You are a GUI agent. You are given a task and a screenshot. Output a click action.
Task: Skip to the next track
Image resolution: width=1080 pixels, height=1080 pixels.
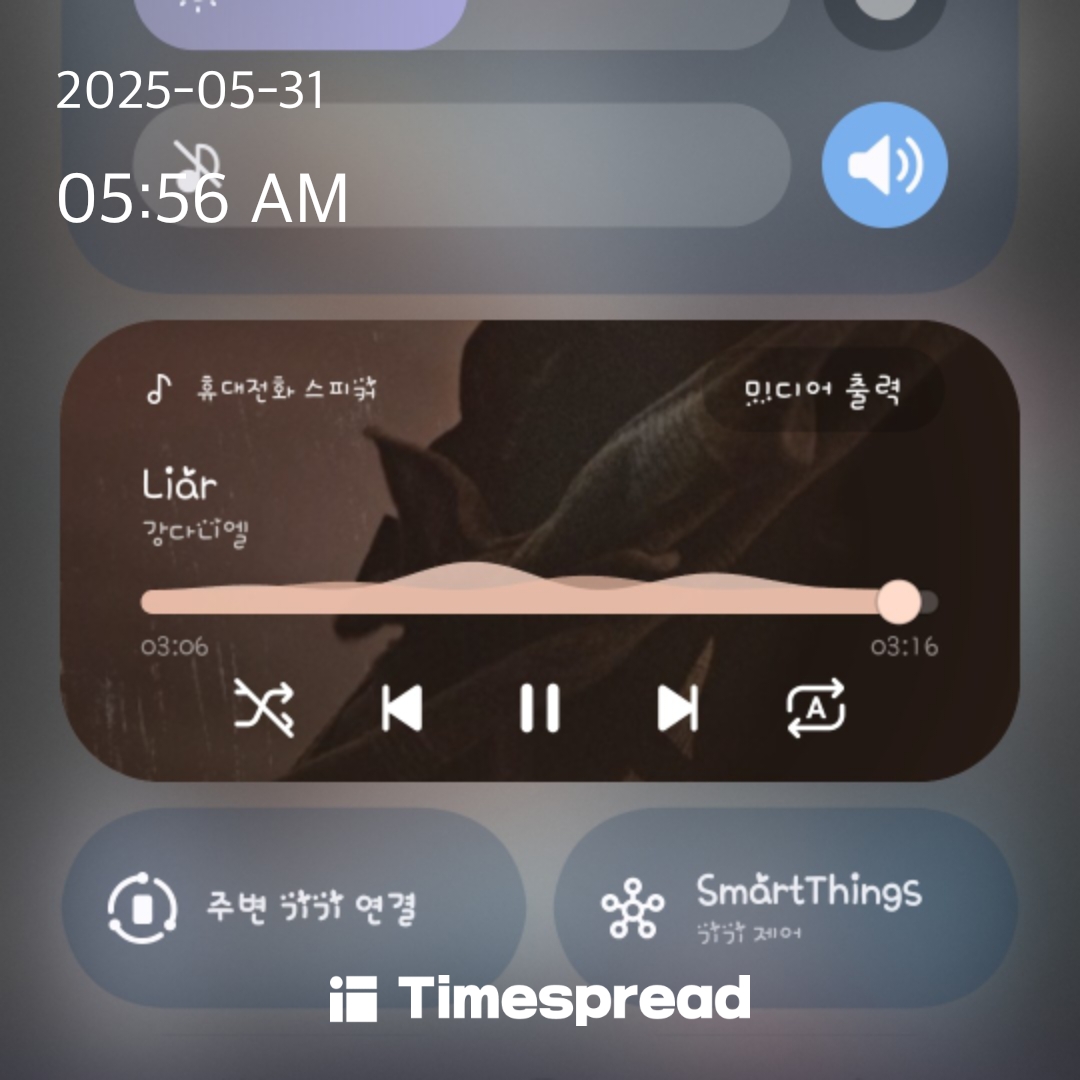pyautogui.click(x=678, y=710)
